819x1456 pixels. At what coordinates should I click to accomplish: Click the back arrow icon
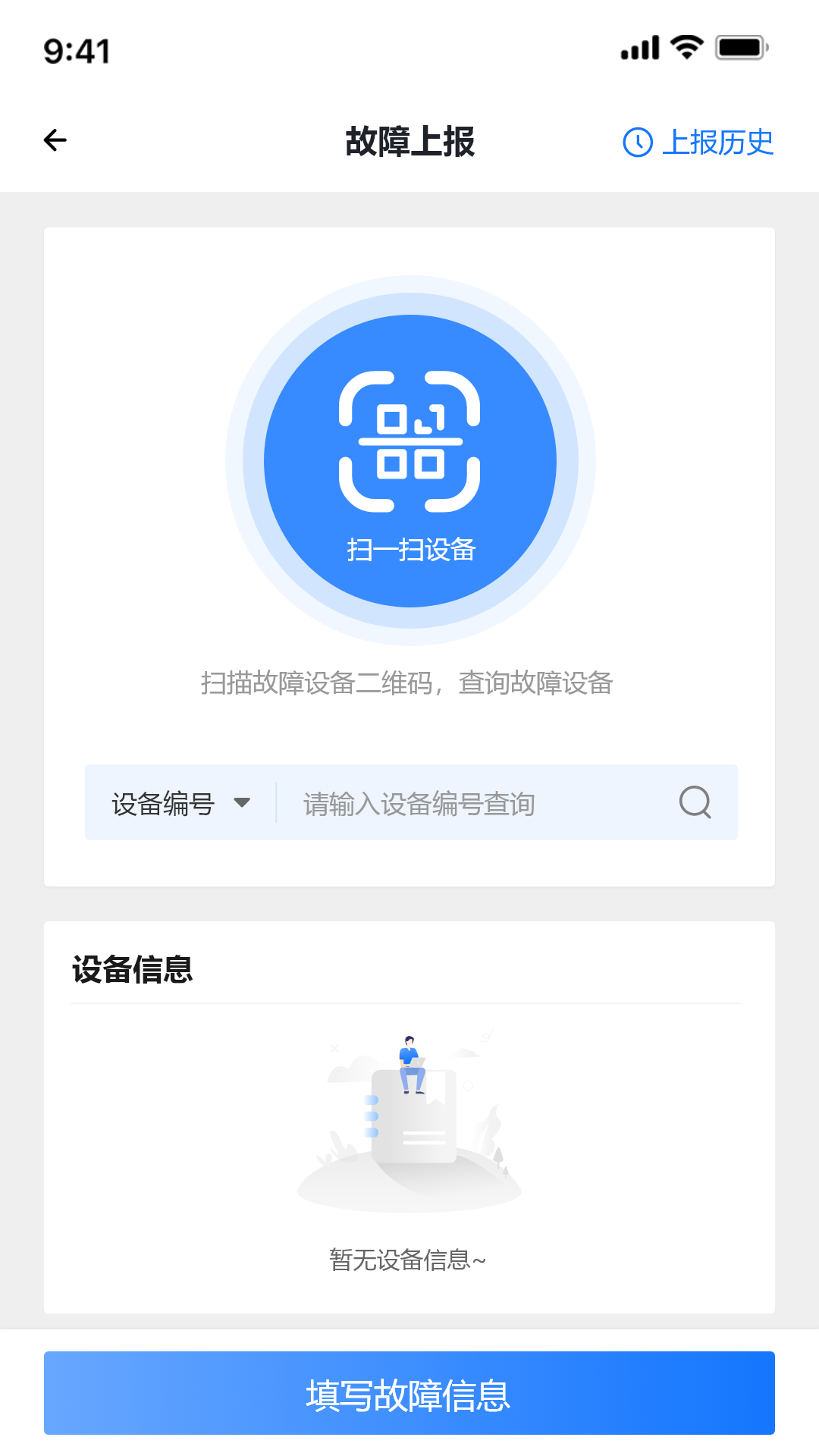[55, 140]
